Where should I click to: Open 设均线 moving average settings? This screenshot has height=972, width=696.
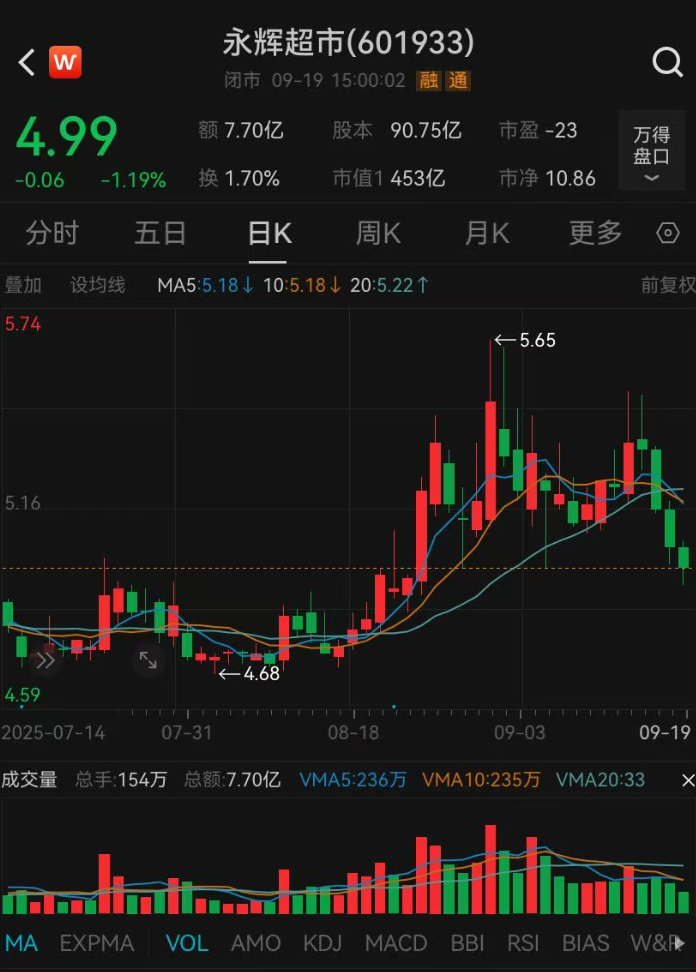coord(98,285)
